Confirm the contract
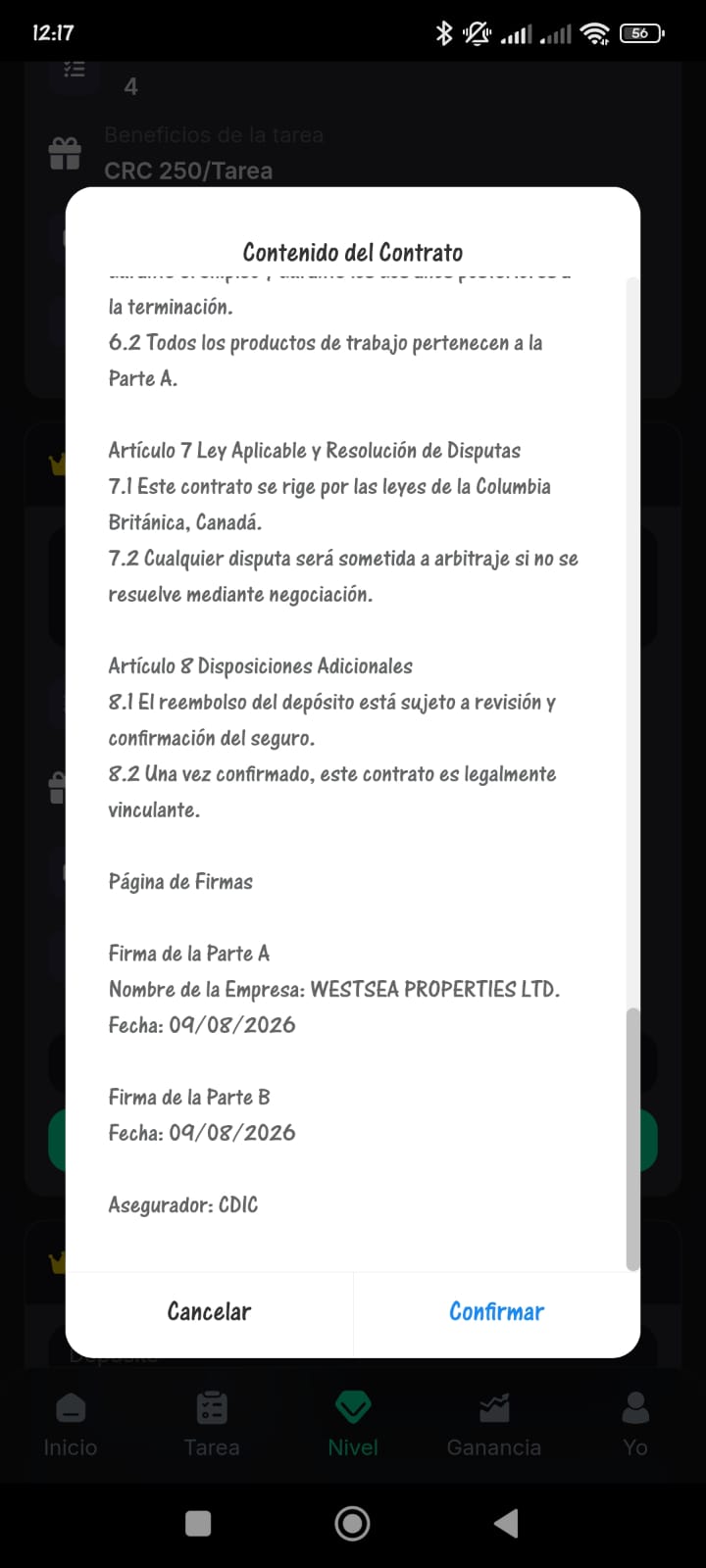 coord(496,1311)
